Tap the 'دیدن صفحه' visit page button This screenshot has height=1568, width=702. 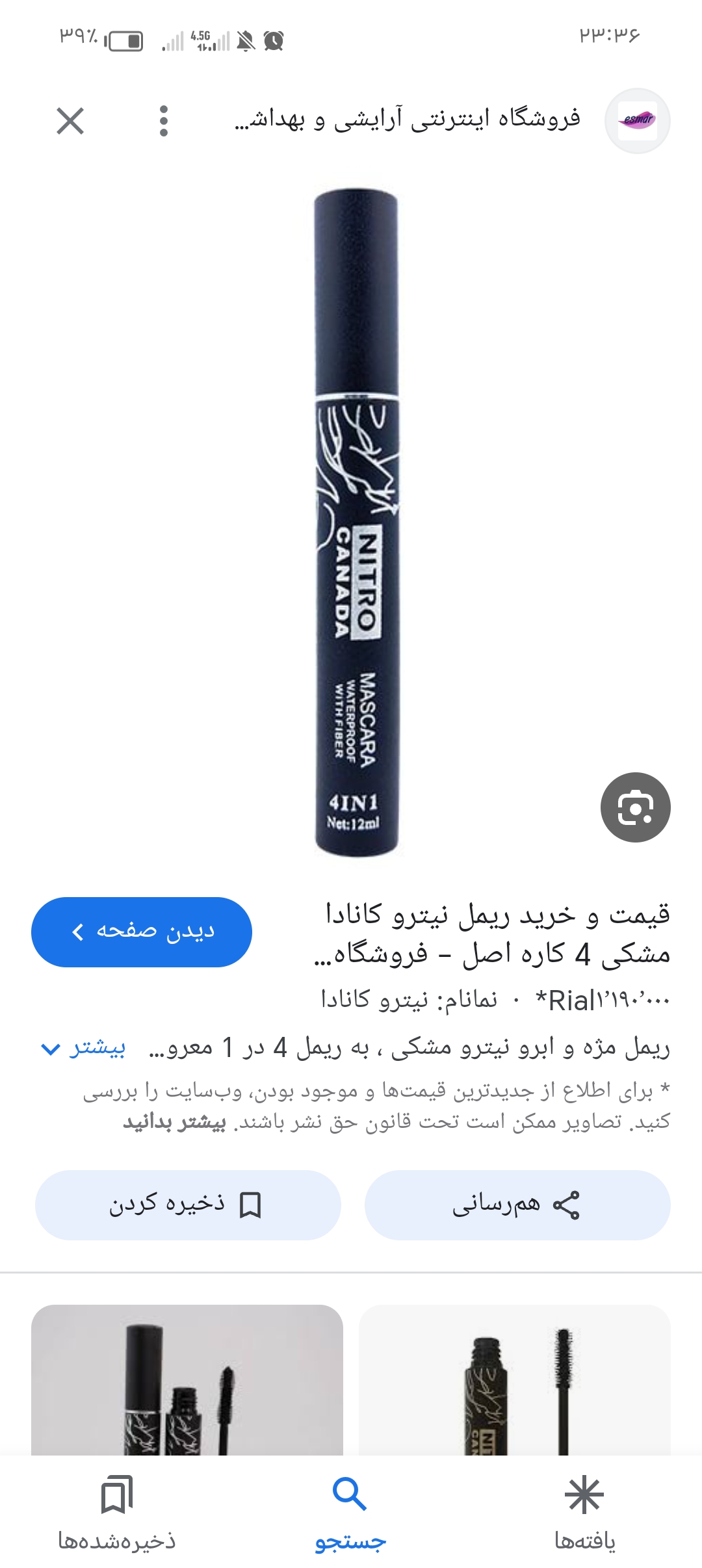click(142, 932)
